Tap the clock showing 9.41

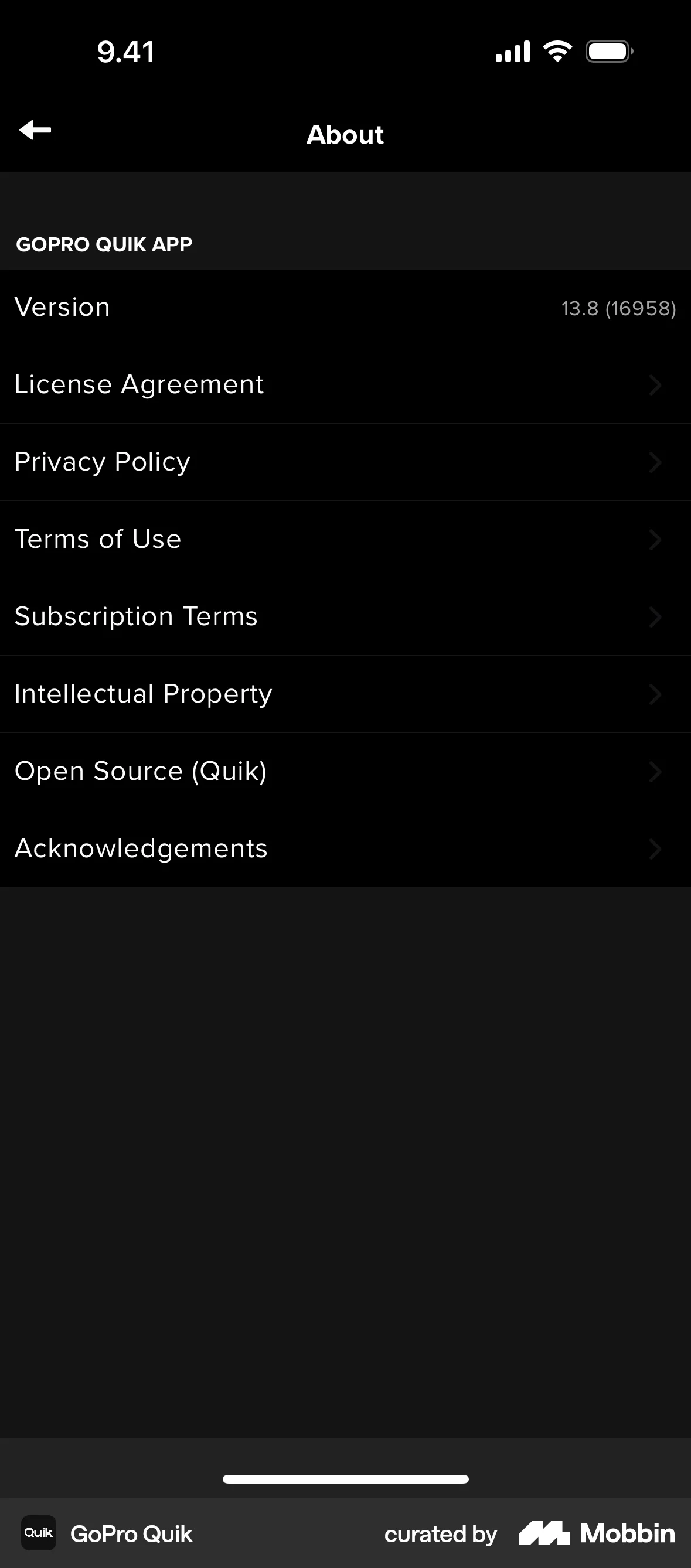click(x=126, y=51)
